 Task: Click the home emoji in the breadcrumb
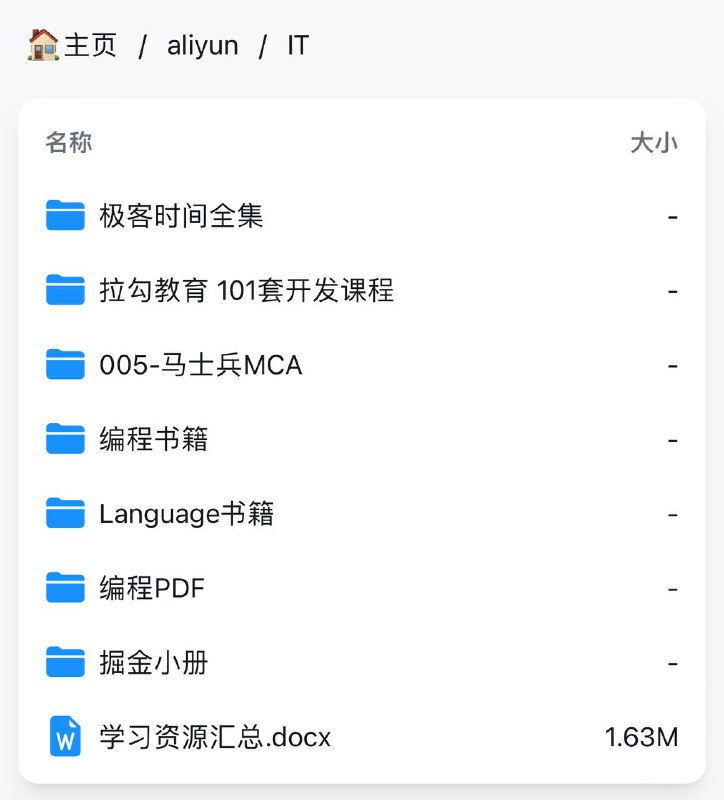(40, 44)
